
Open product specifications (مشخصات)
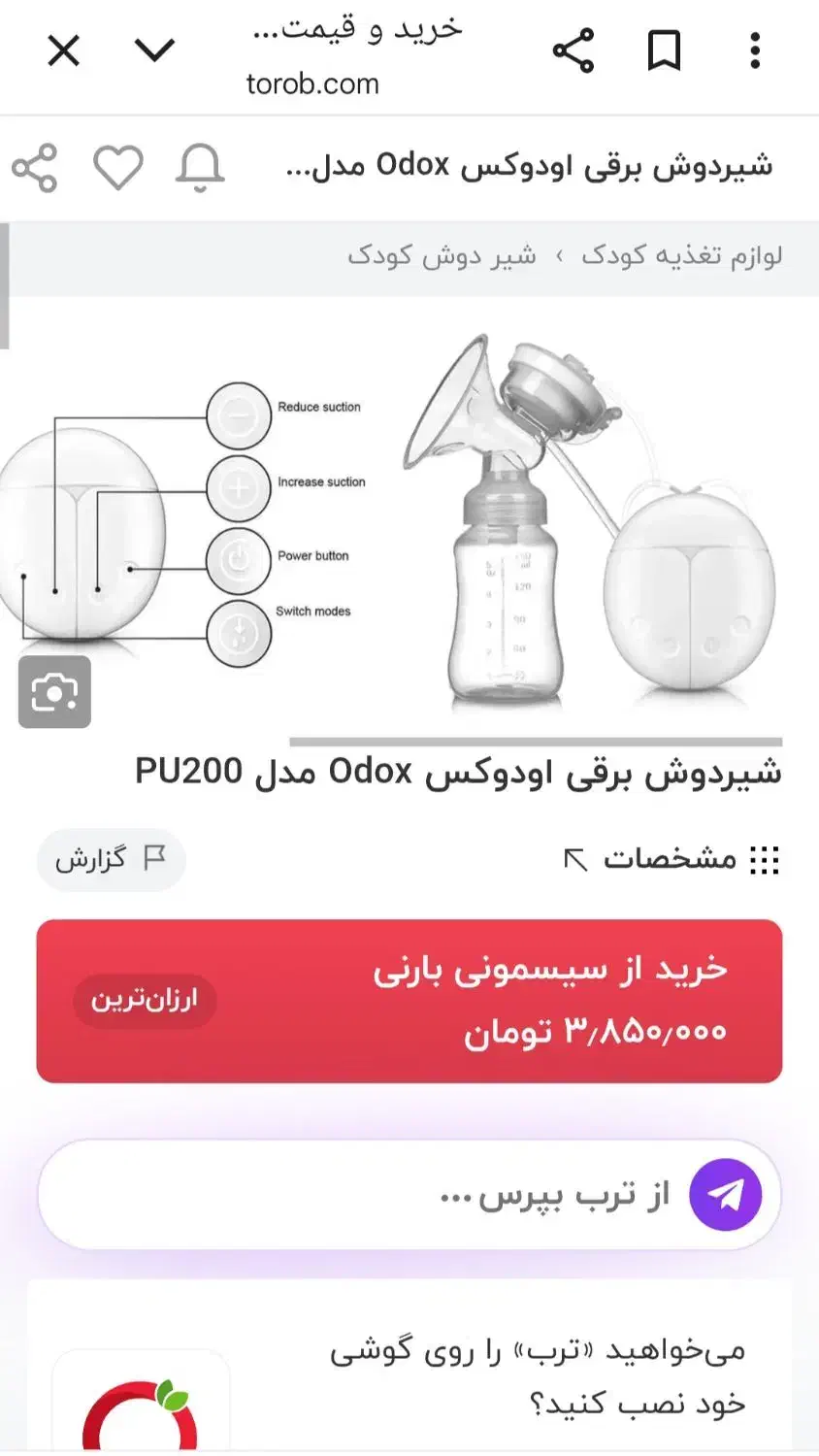click(x=672, y=859)
